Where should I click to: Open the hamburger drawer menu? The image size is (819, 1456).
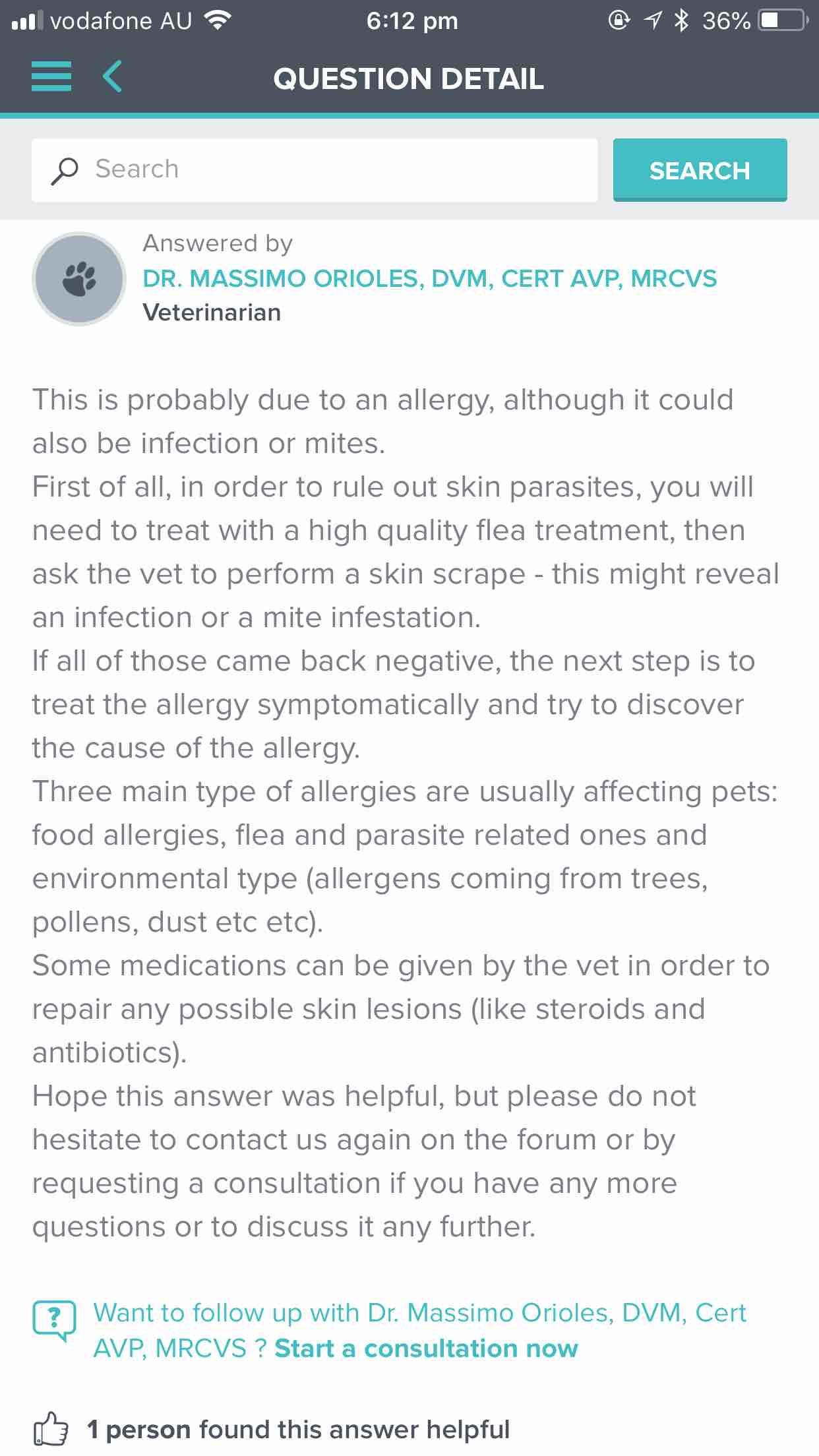point(51,76)
